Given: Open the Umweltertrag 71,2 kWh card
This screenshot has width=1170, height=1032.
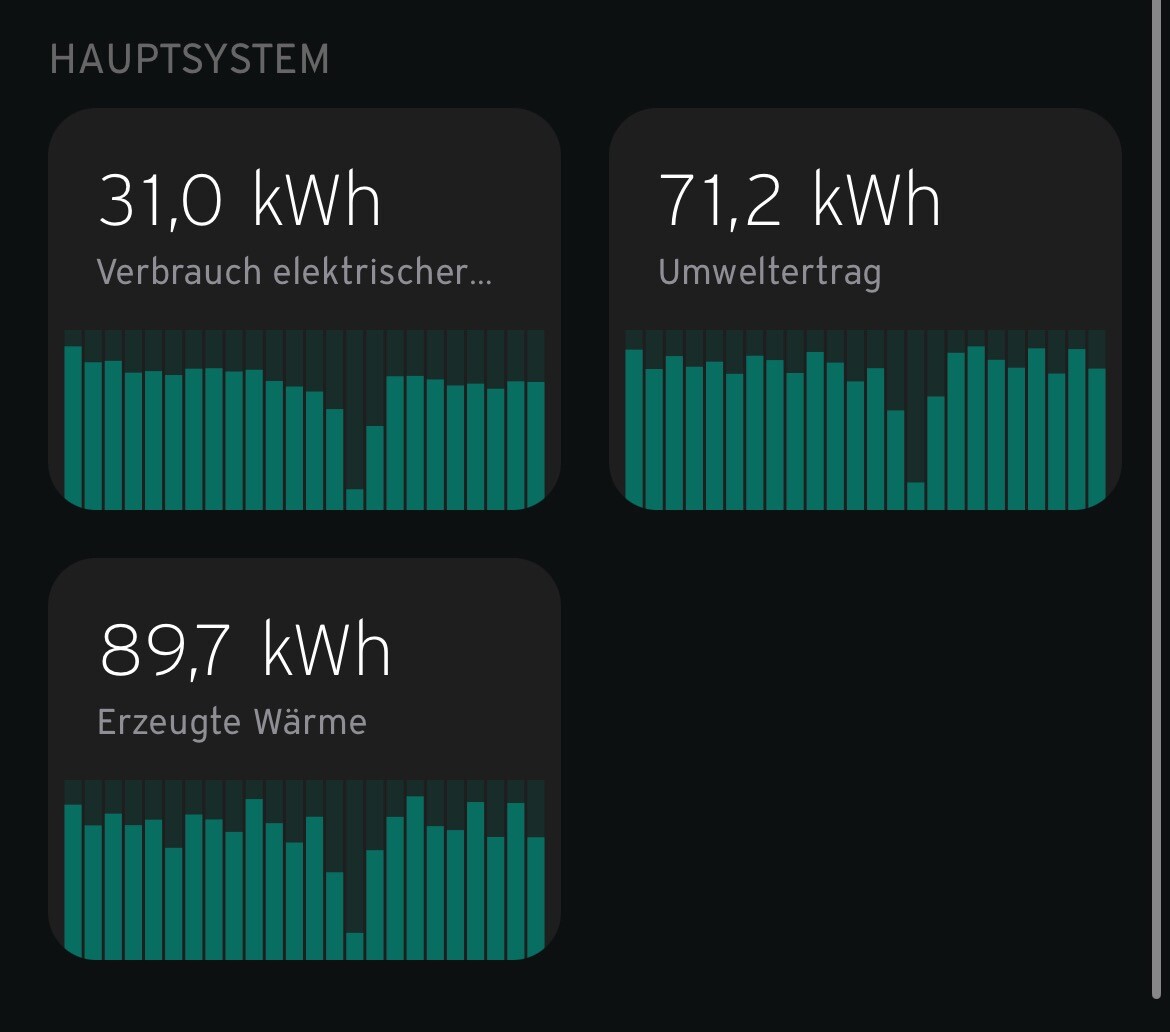Looking at the screenshot, I should (865, 308).
